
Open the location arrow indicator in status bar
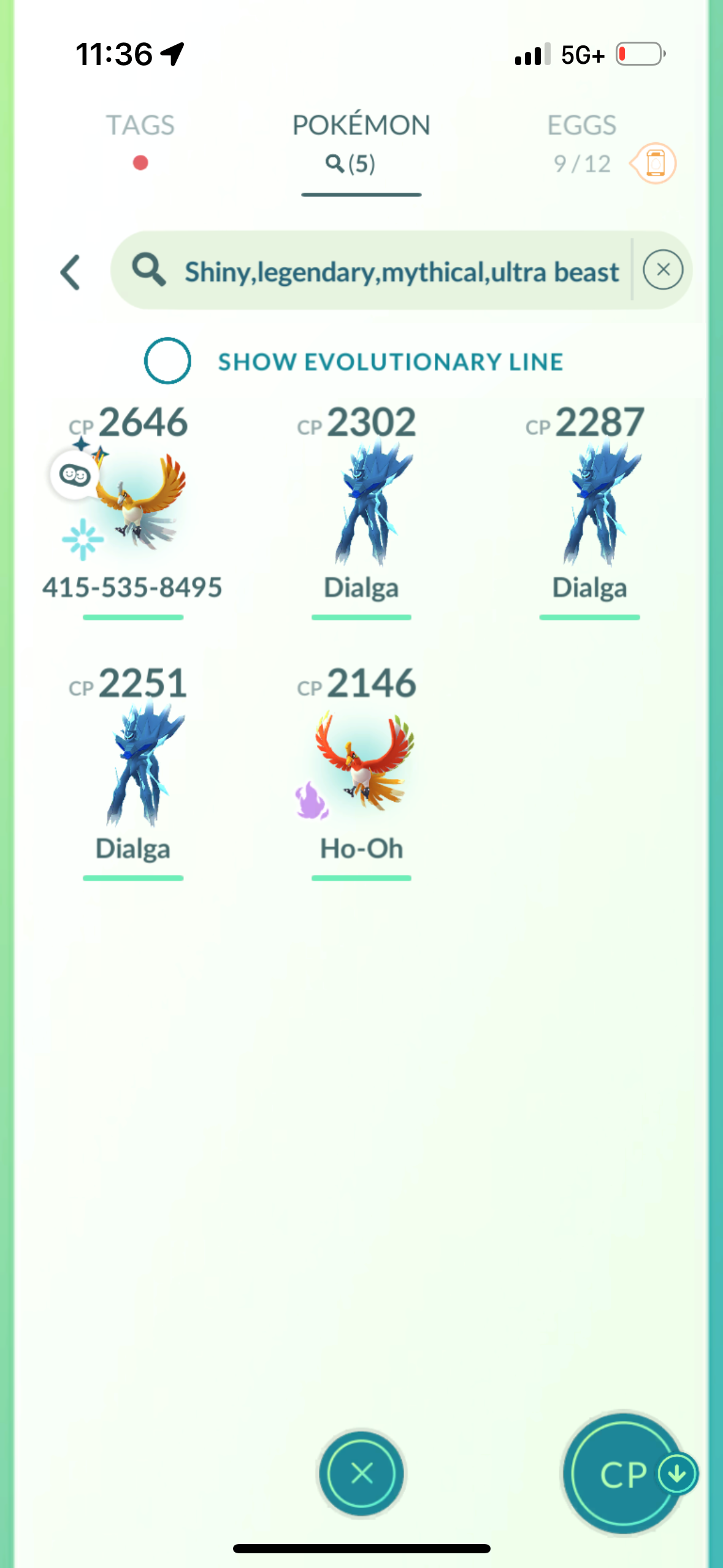pyautogui.click(x=172, y=54)
